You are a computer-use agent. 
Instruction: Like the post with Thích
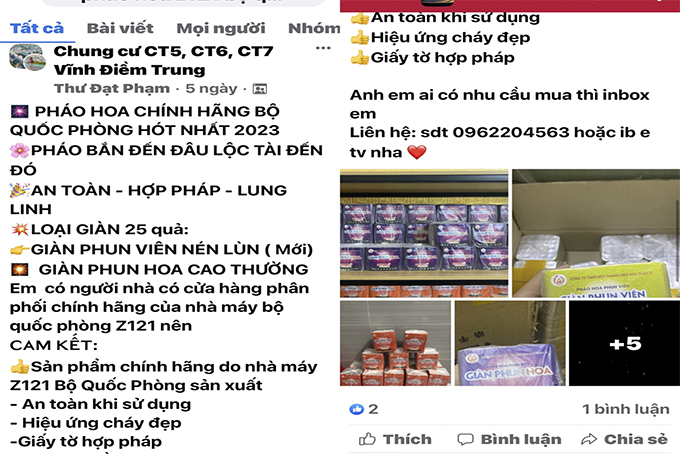[395, 439]
